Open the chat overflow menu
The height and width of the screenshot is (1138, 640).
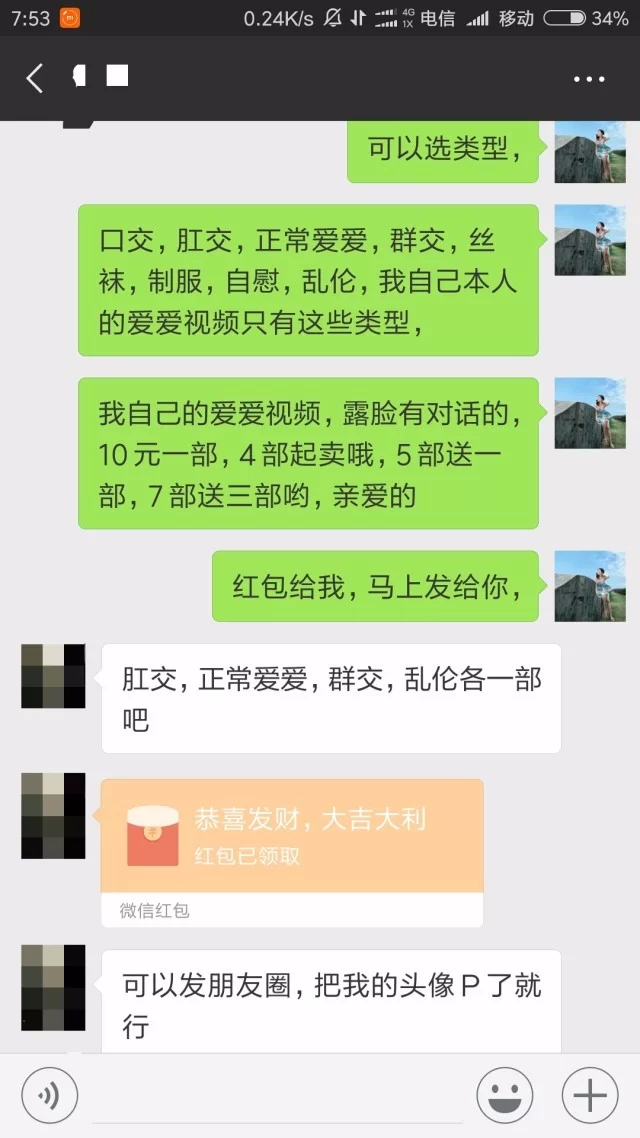click(x=589, y=79)
